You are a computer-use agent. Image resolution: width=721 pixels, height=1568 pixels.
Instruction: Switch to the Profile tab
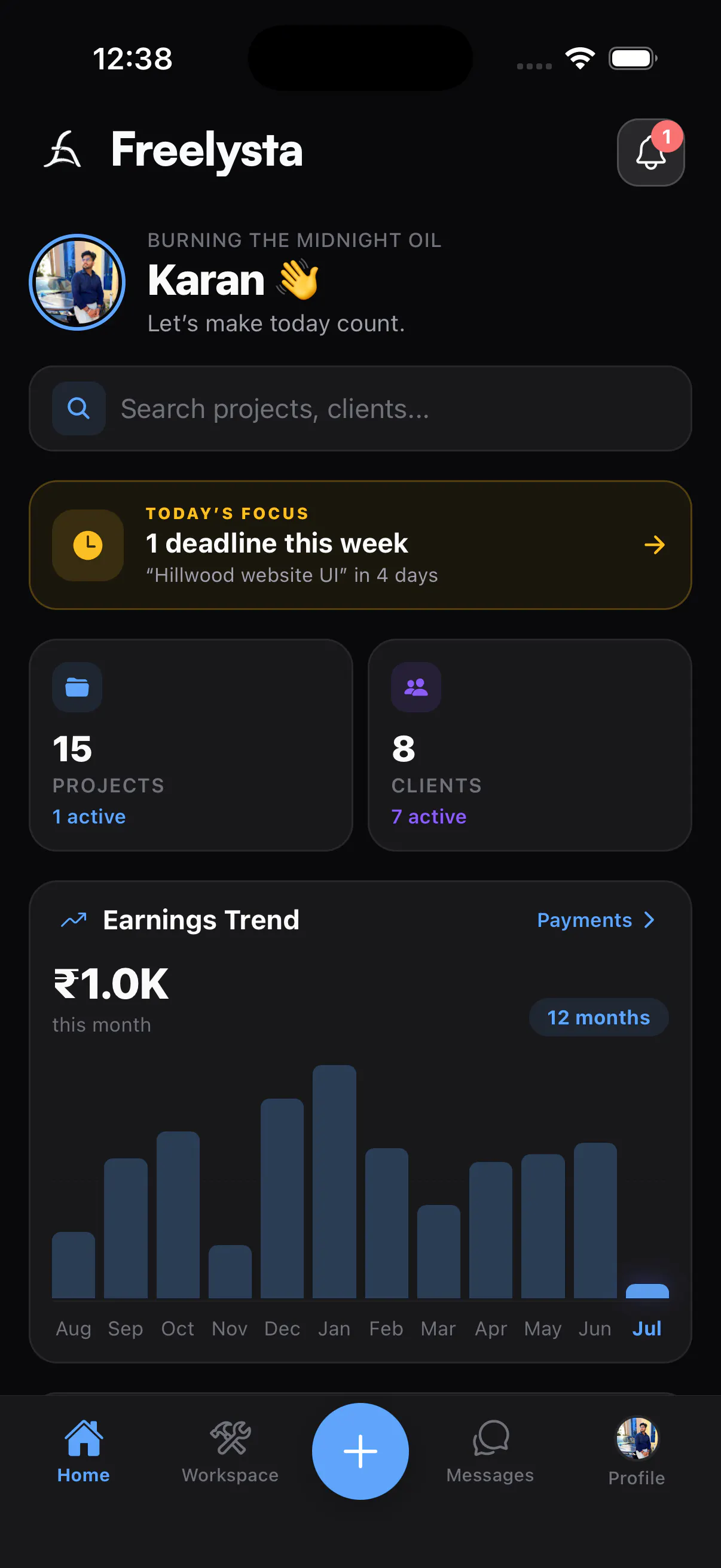[637, 1453]
